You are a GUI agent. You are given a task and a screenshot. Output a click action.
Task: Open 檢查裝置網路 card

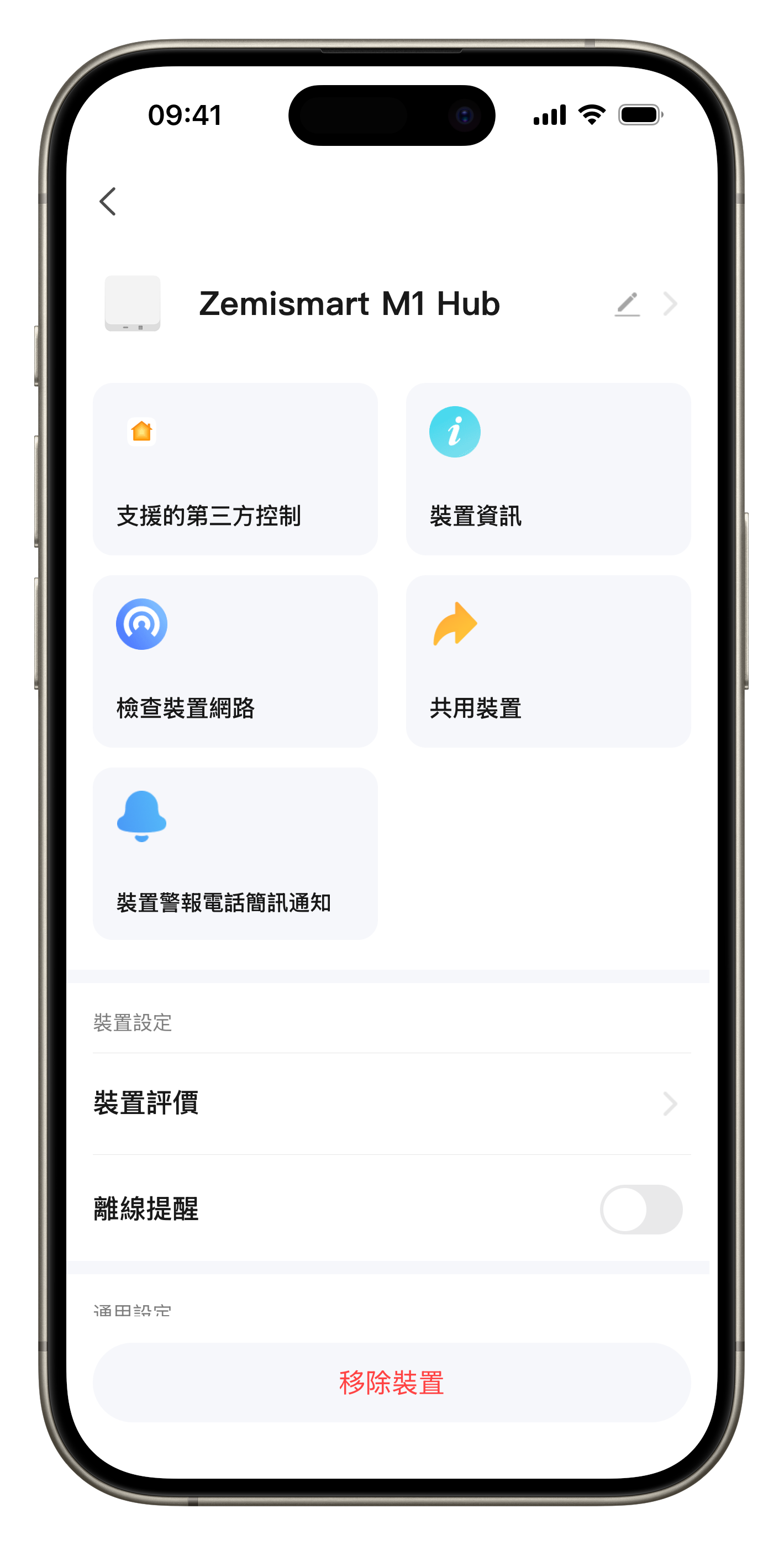[235, 661]
